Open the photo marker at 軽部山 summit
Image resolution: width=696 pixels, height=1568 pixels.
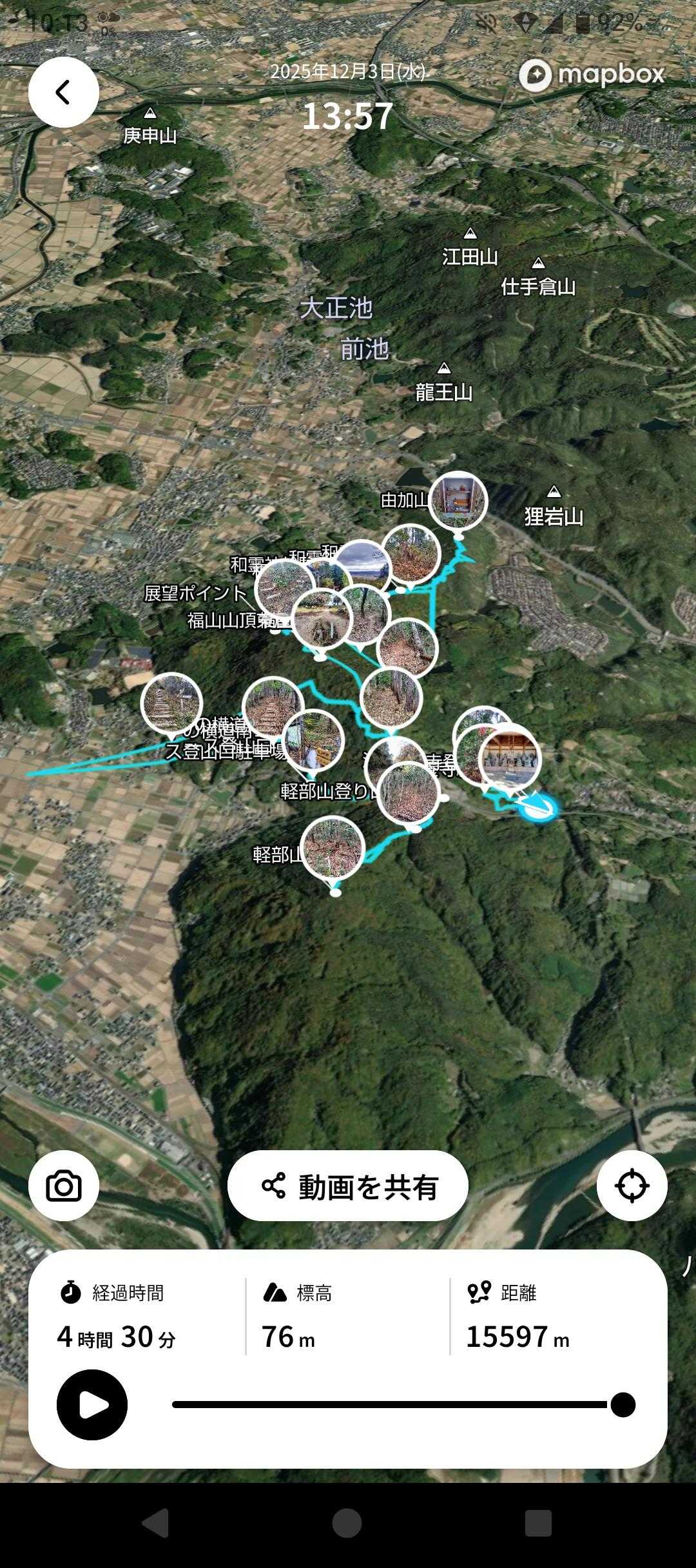coord(333,848)
